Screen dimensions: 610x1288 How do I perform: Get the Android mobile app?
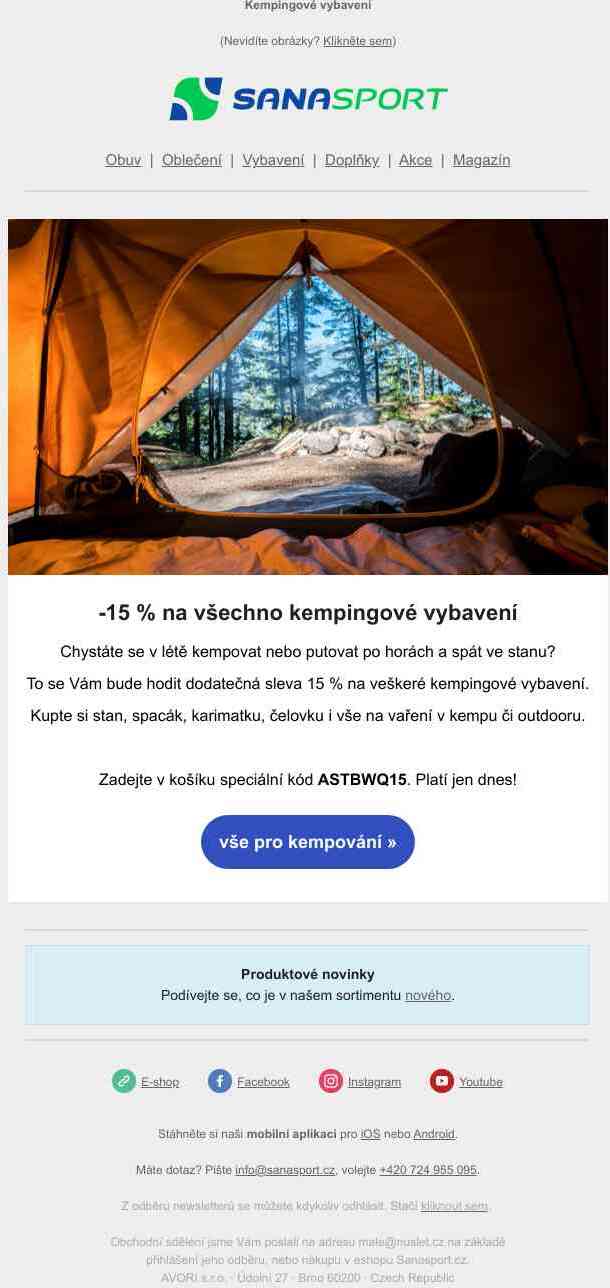(433, 1134)
